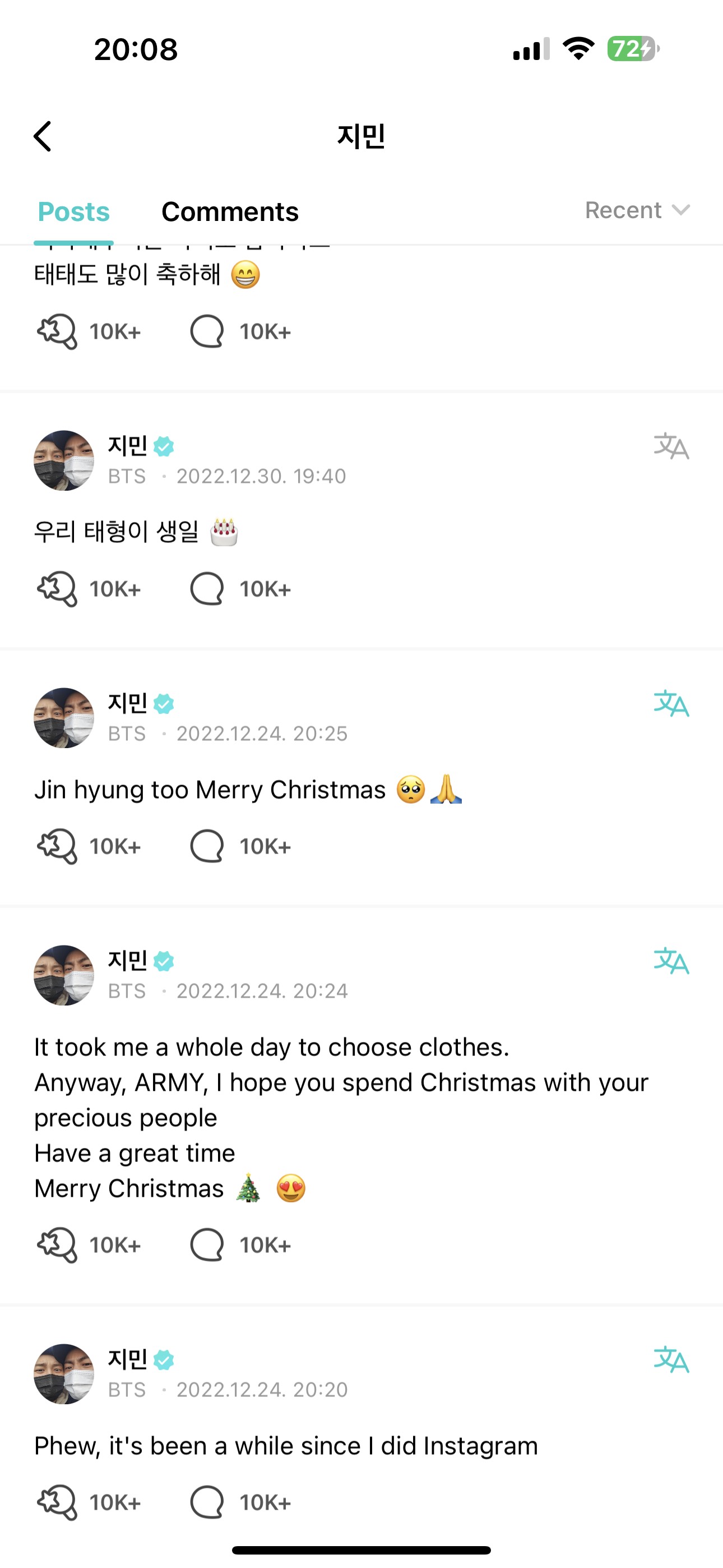723x1568 pixels.
Task: Select the Posts tab
Action: (x=73, y=212)
